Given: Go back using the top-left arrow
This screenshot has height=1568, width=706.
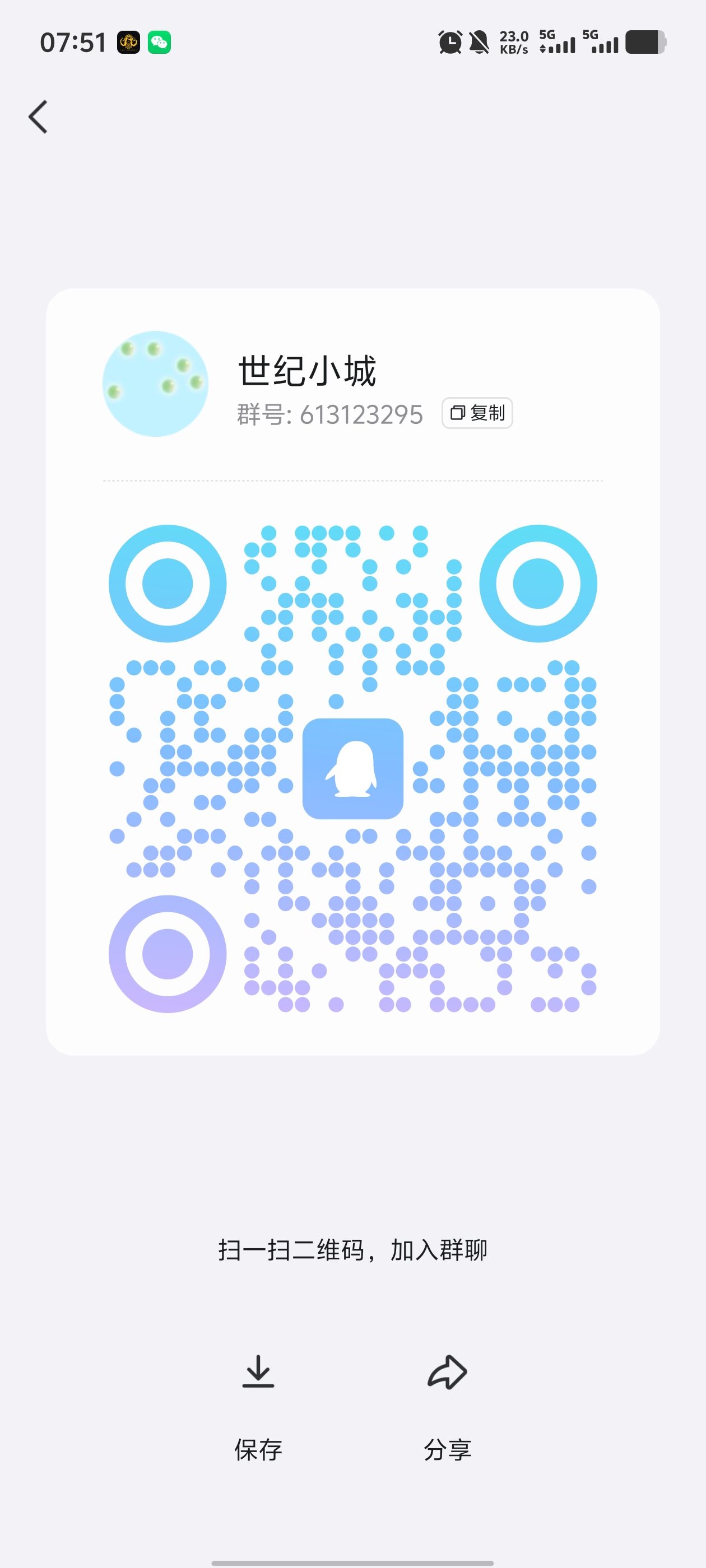Looking at the screenshot, I should tap(38, 117).
